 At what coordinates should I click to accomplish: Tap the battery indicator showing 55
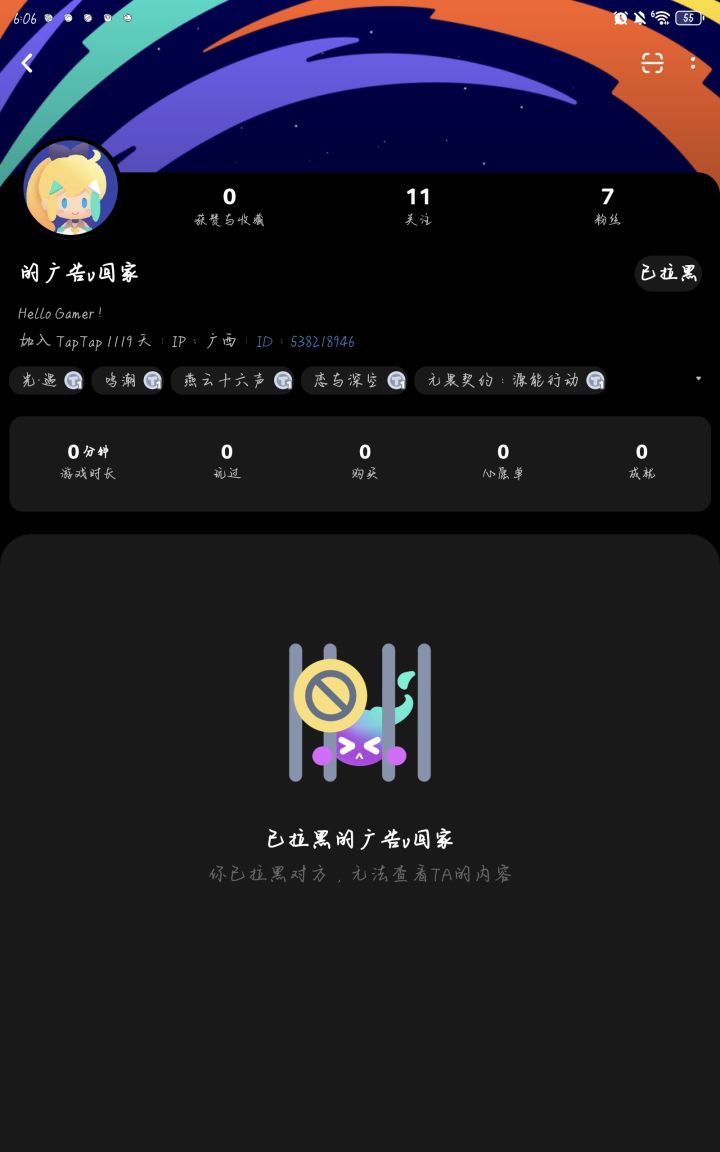687,17
